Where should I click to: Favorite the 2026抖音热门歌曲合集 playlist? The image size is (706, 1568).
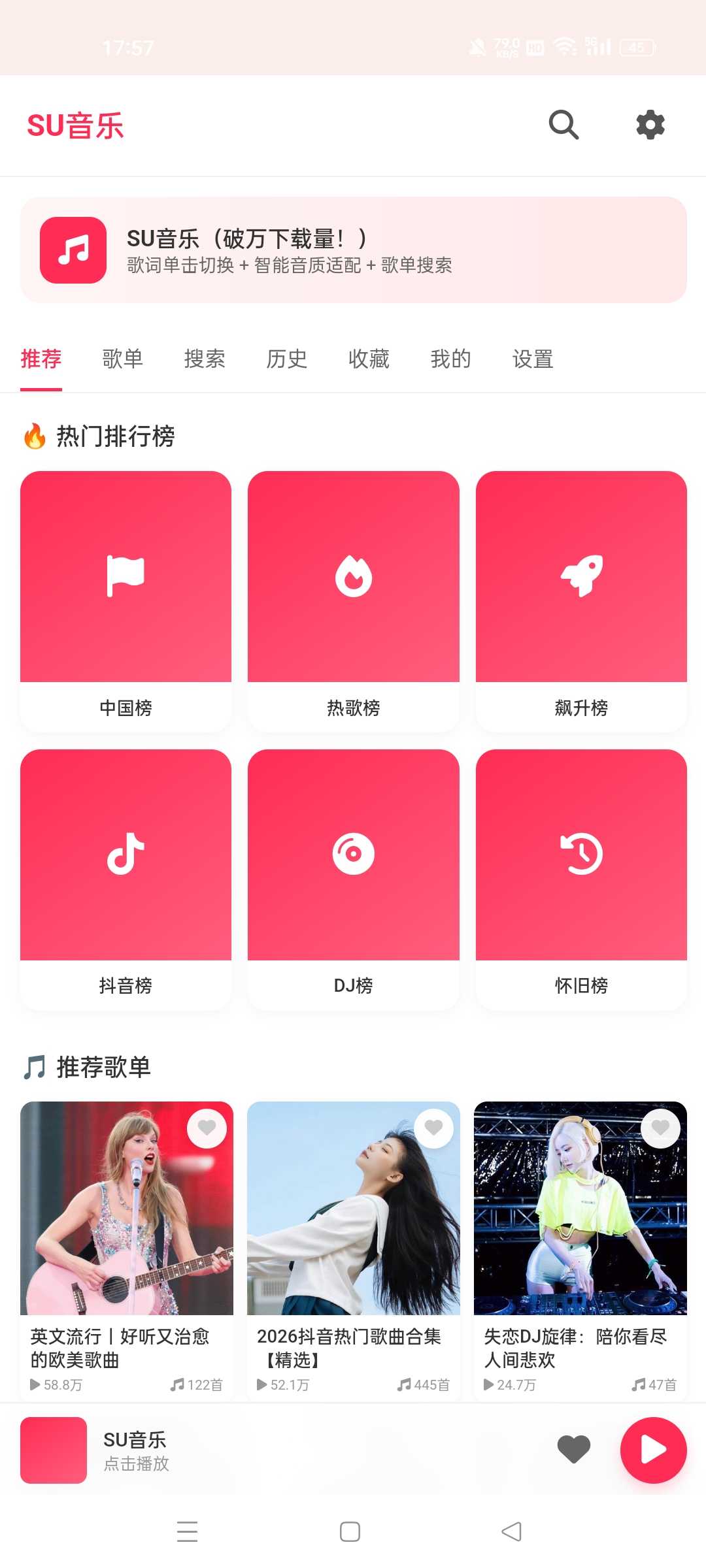pyautogui.click(x=433, y=1128)
